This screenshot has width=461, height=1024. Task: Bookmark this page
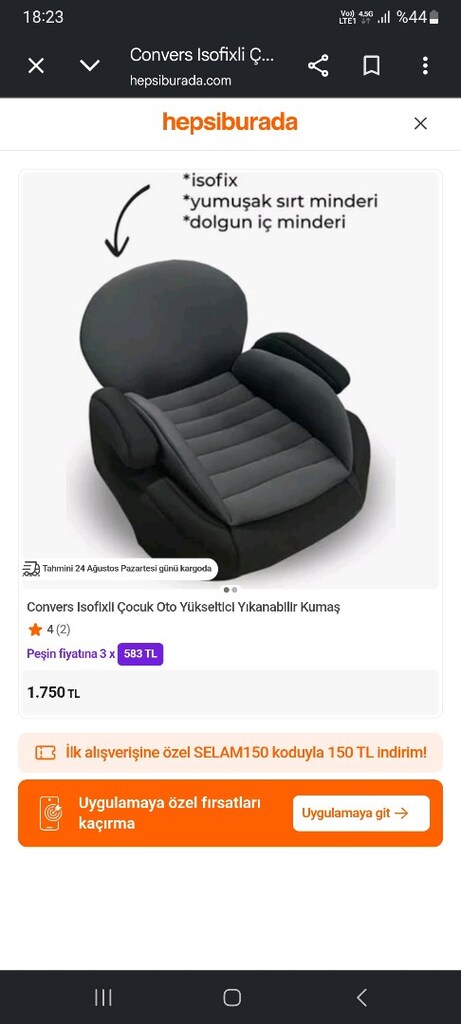click(372, 65)
